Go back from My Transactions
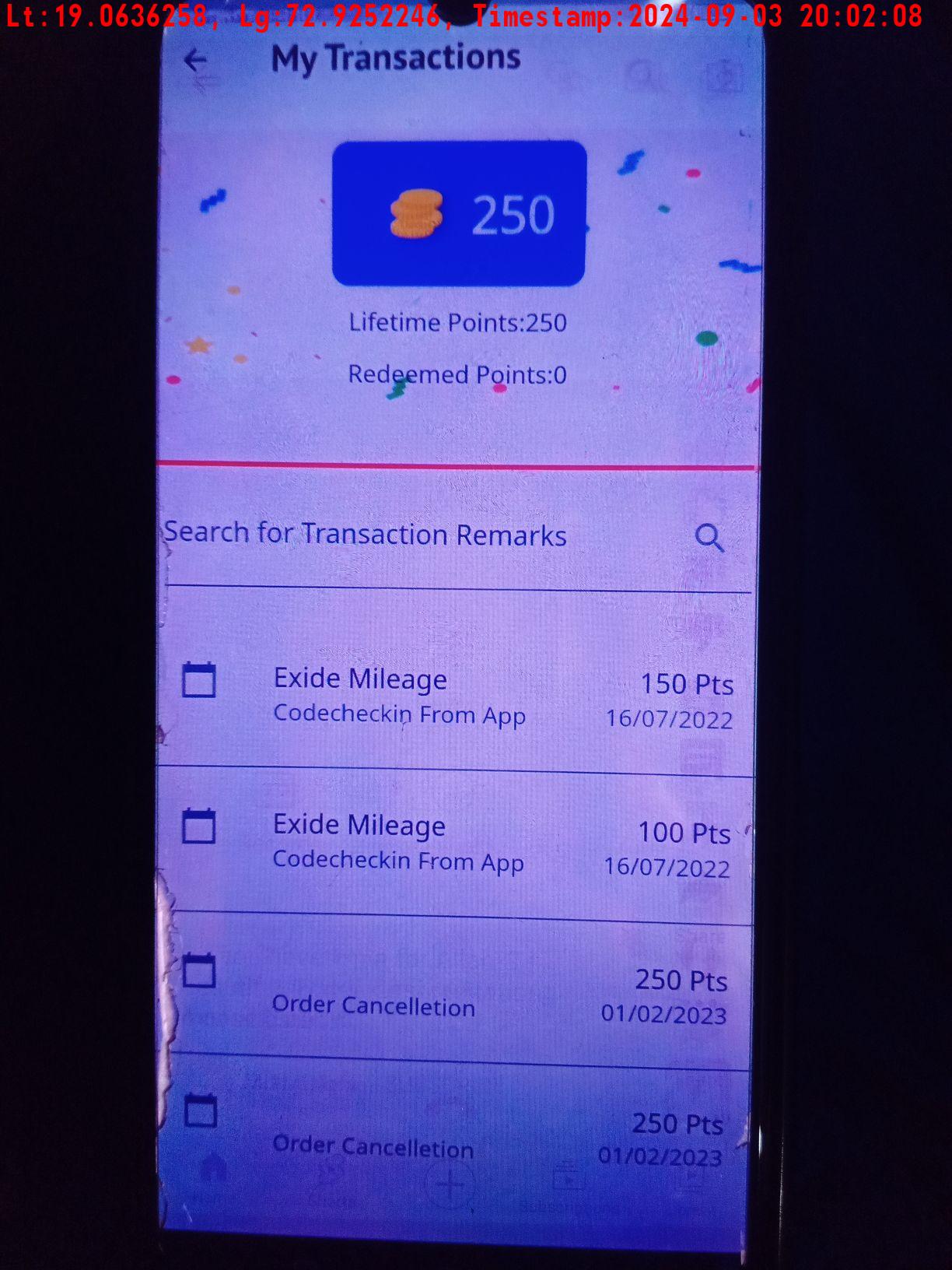 pyautogui.click(x=196, y=60)
